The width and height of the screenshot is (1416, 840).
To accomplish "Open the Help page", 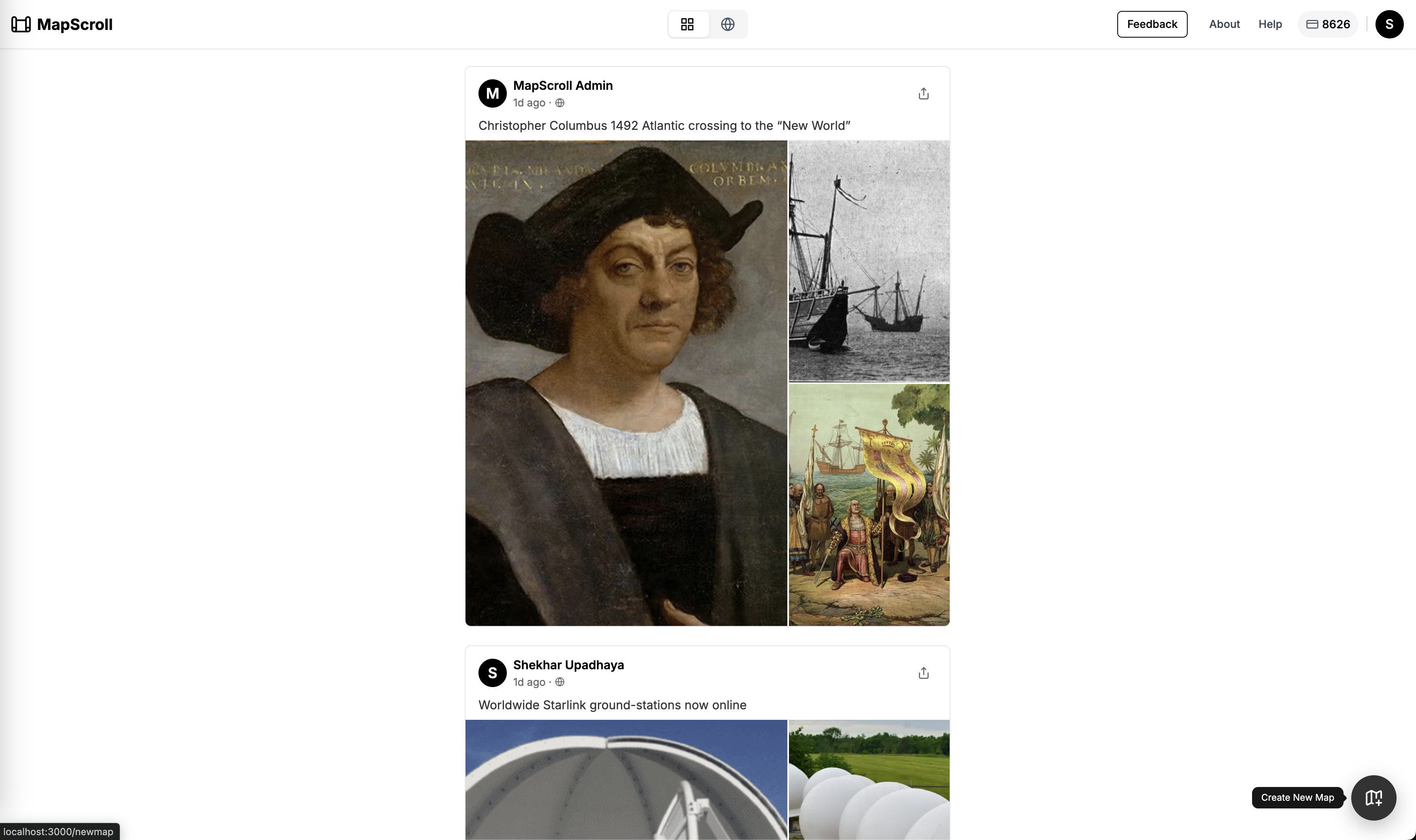I will (x=1270, y=24).
